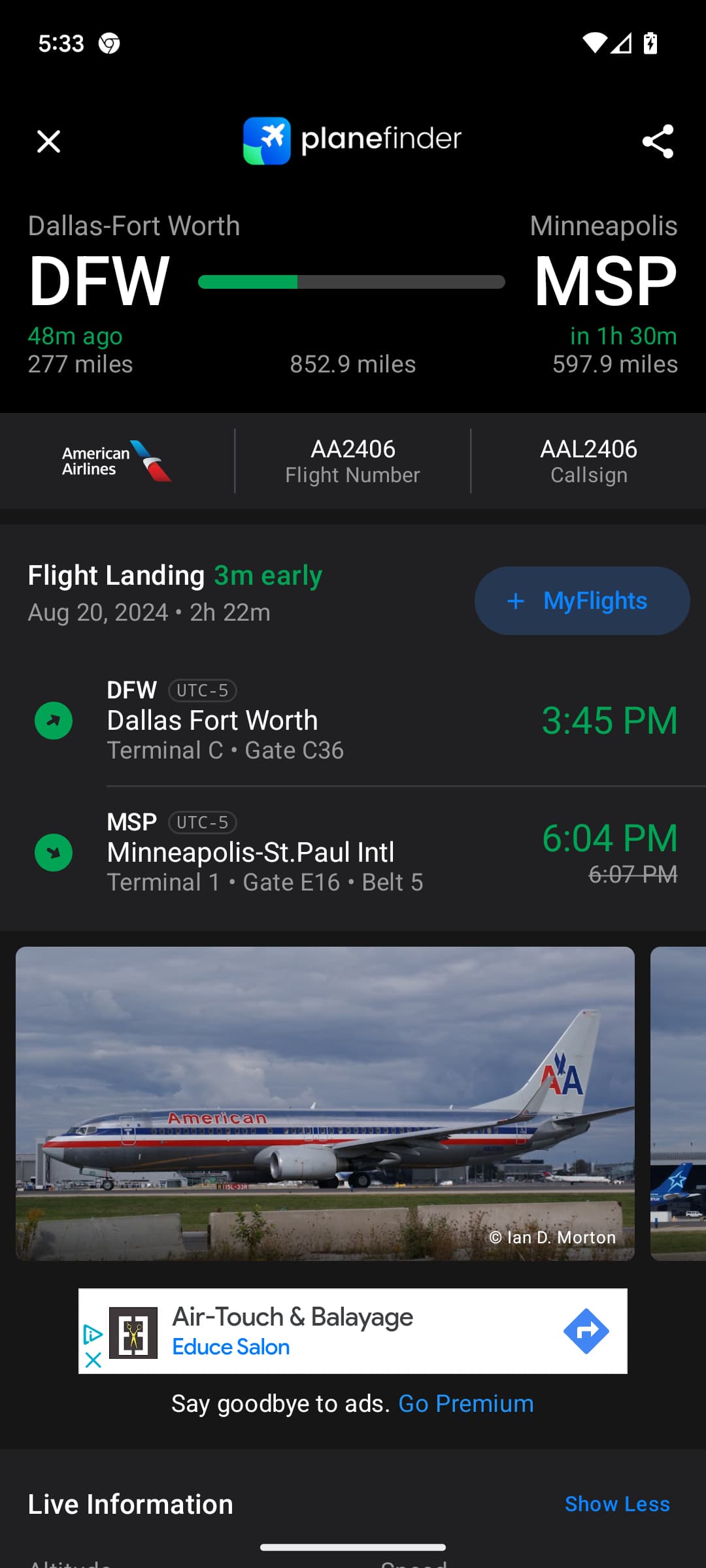Image resolution: width=706 pixels, height=1568 pixels.
Task: Open the Dallas Fort Worth departure row
Action: 353,721
